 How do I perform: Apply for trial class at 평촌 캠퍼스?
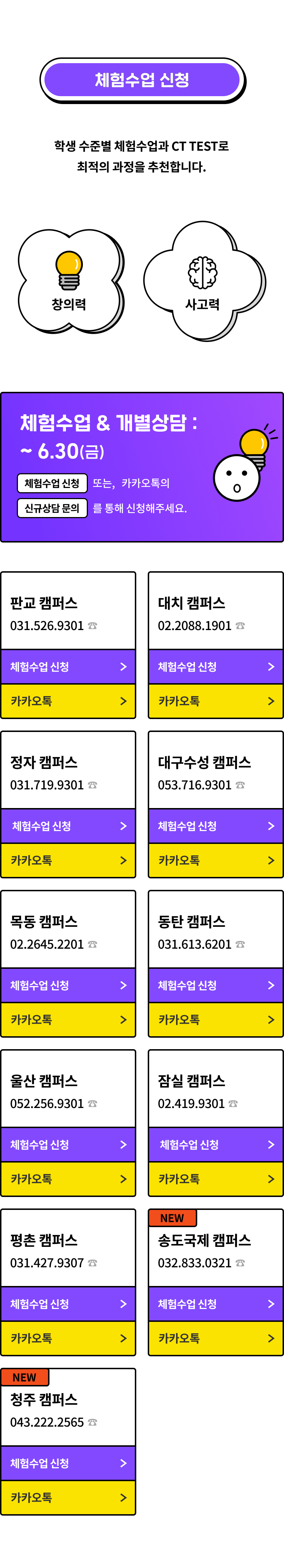tap(67, 1304)
